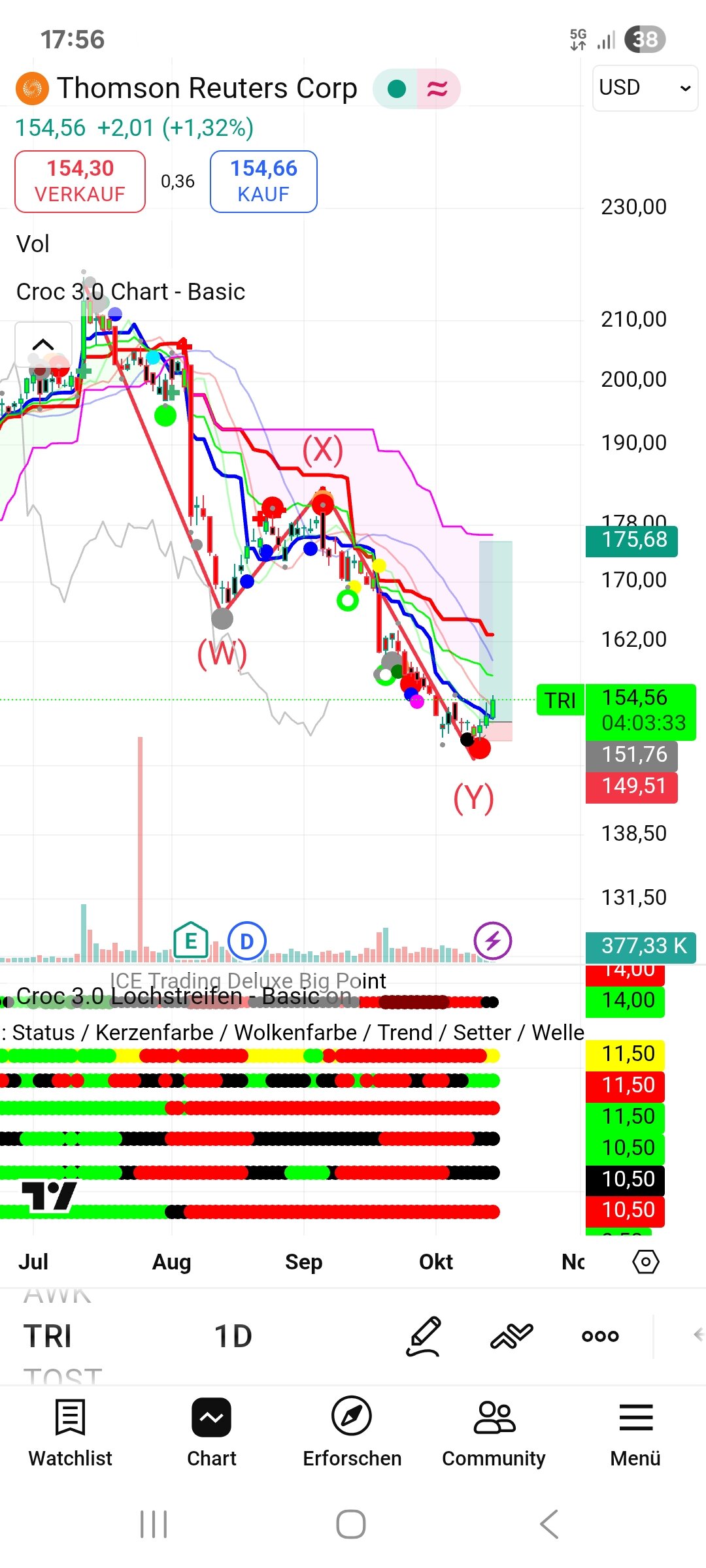
Task: Open the indicators menu
Action: click(x=512, y=1336)
